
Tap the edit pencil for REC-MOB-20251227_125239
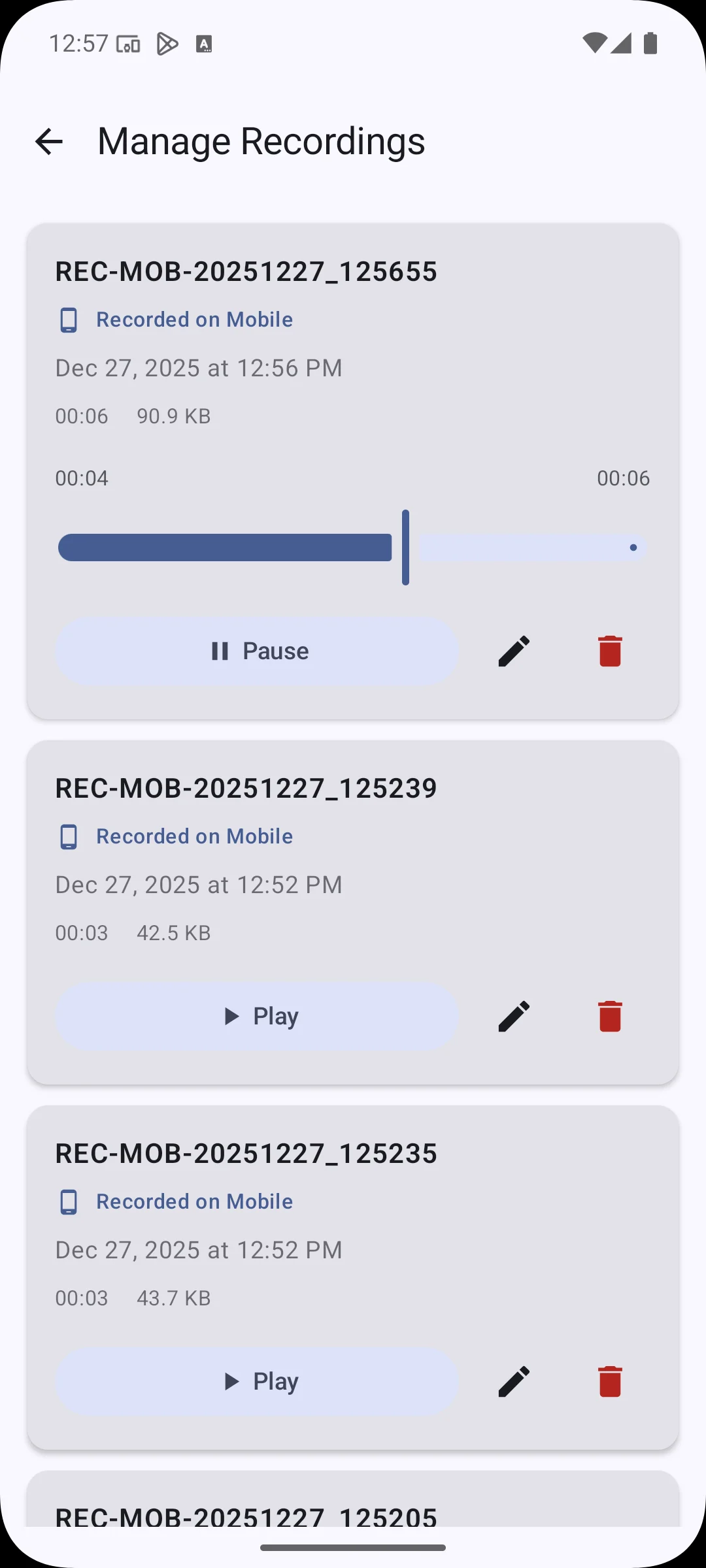(514, 1017)
